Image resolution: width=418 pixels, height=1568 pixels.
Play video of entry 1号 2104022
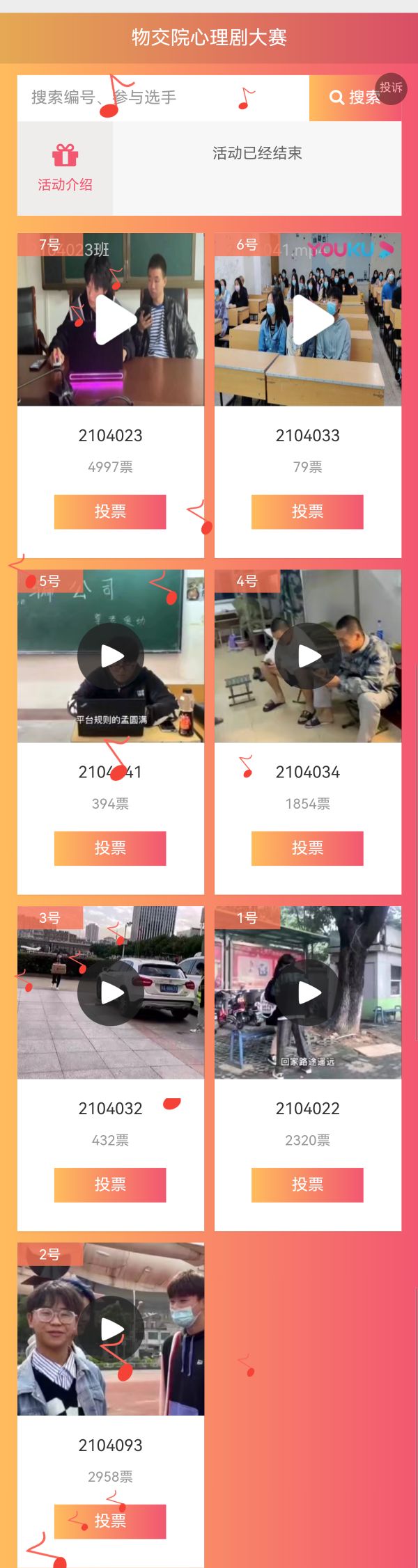click(308, 993)
